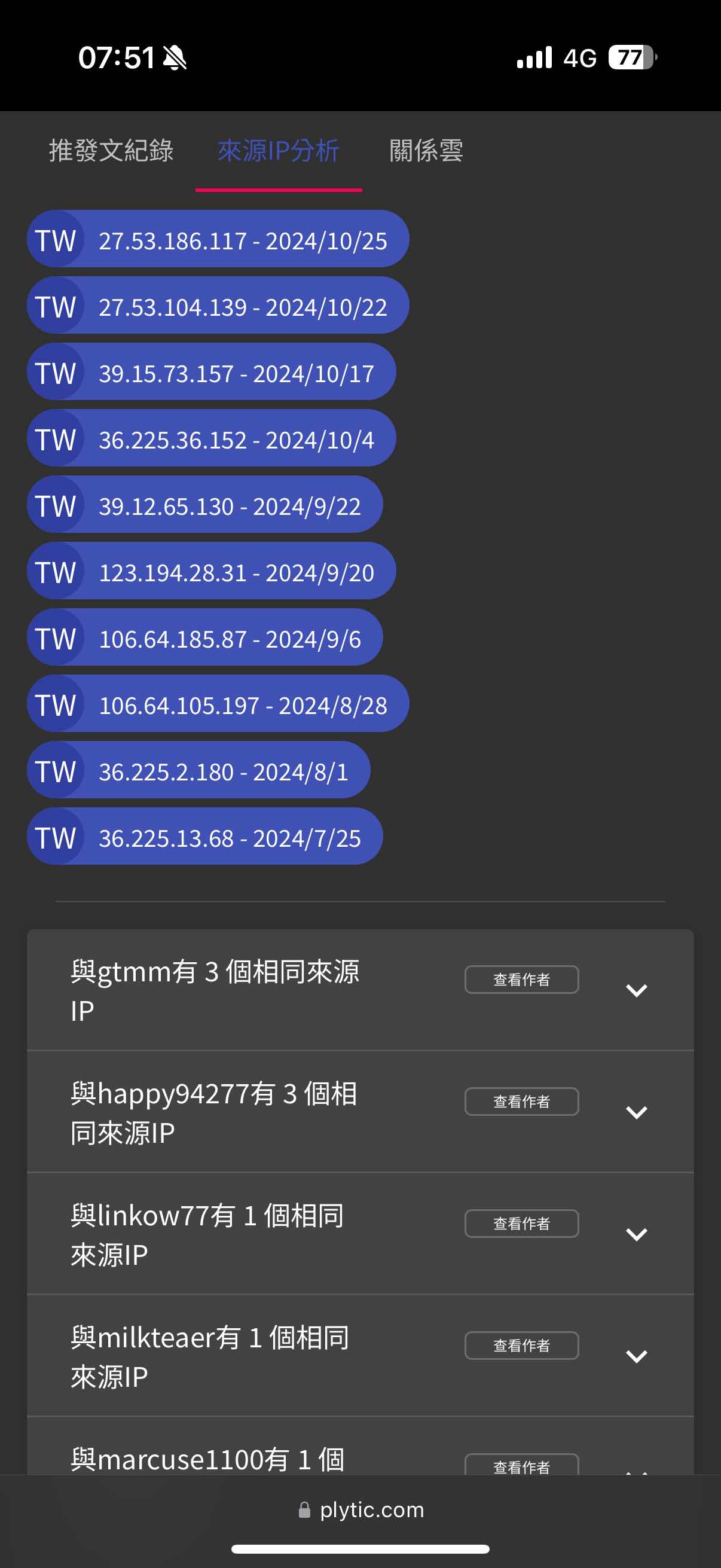Open the 關係雲 tab
Screen dimensions: 721x1568
click(x=426, y=151)
